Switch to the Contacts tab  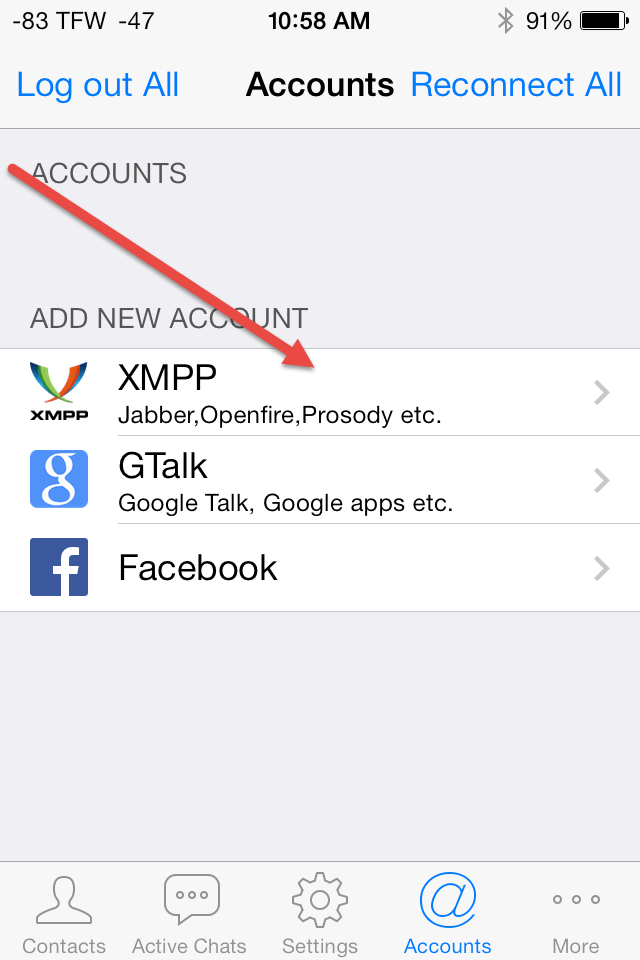click(64, 912)
